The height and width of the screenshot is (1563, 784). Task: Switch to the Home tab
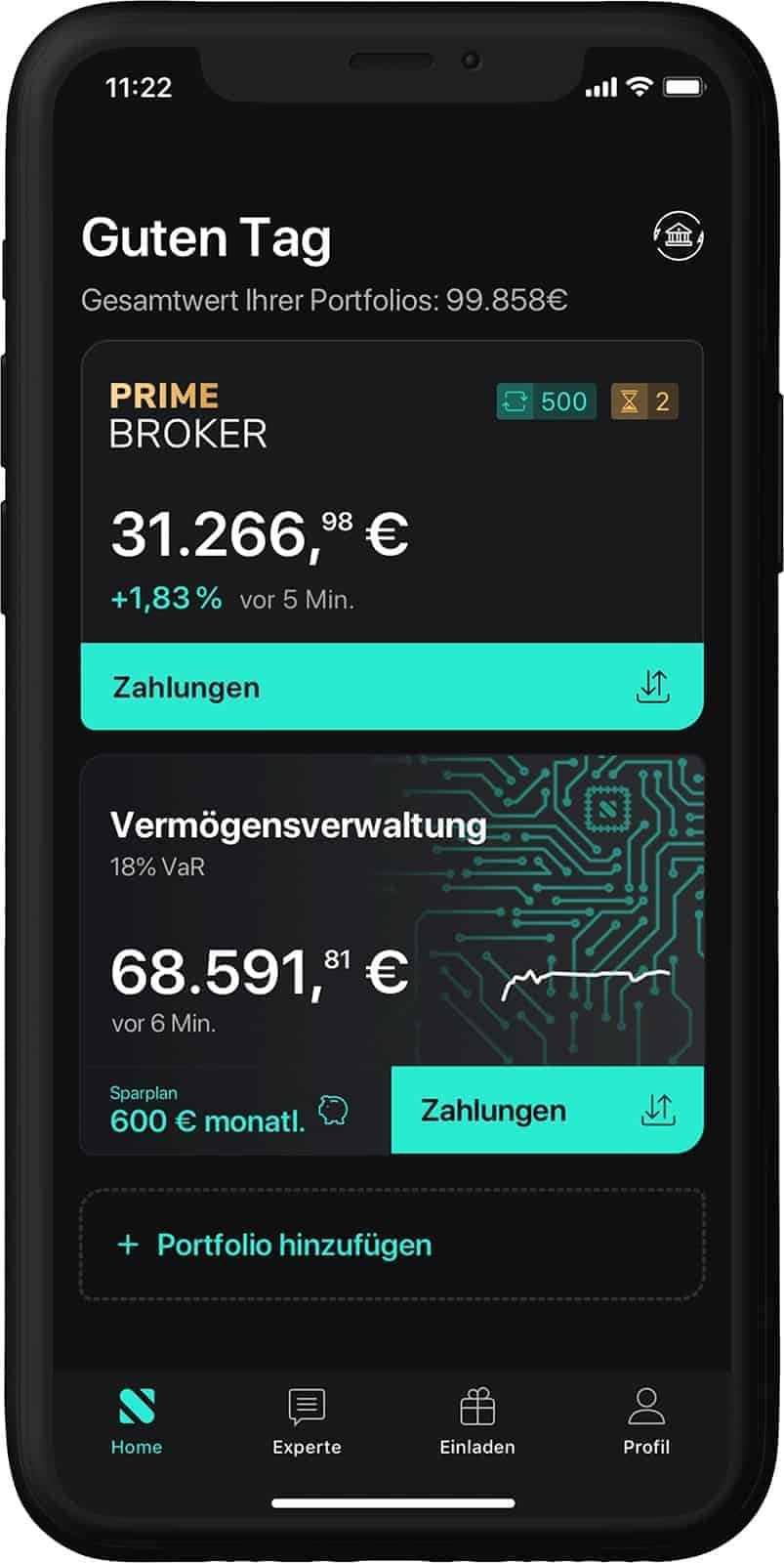pos(137,1422)
